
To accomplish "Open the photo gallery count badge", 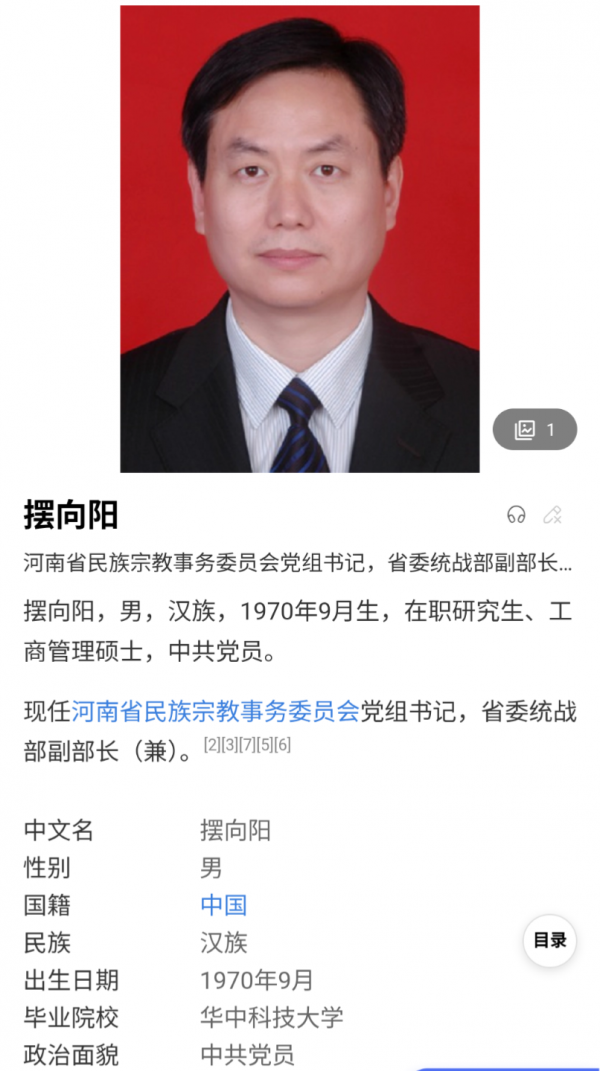I will [x=534, y=430].
